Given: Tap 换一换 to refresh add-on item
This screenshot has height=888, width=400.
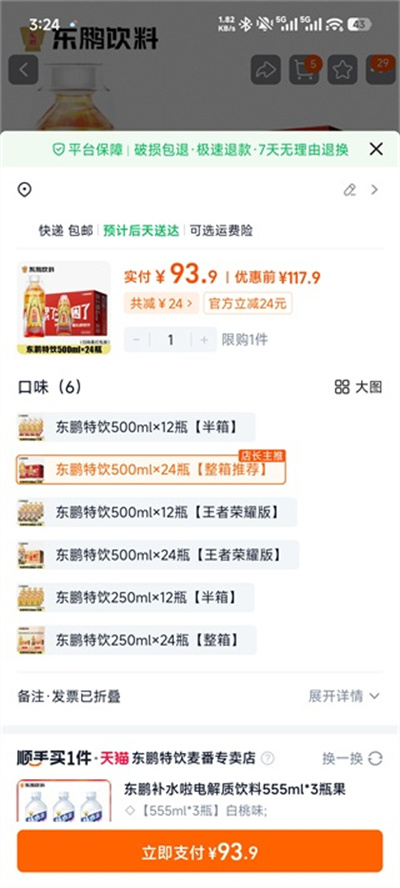Looking at the screenshot, I should click(x=352, y=758).
